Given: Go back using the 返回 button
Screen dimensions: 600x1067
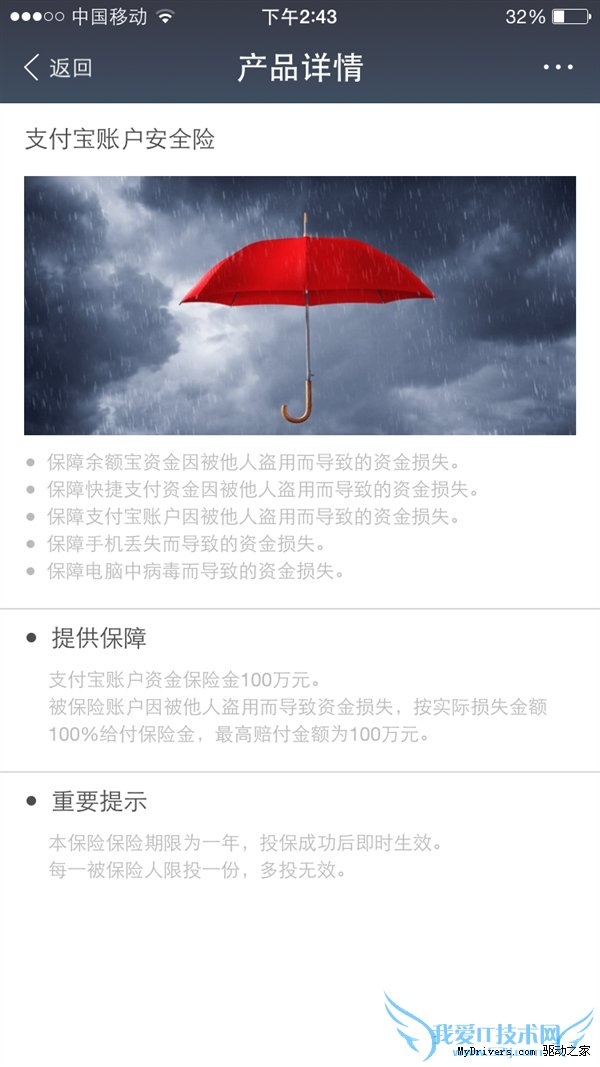Looking at the screenshot, I should tap(58, 68).
